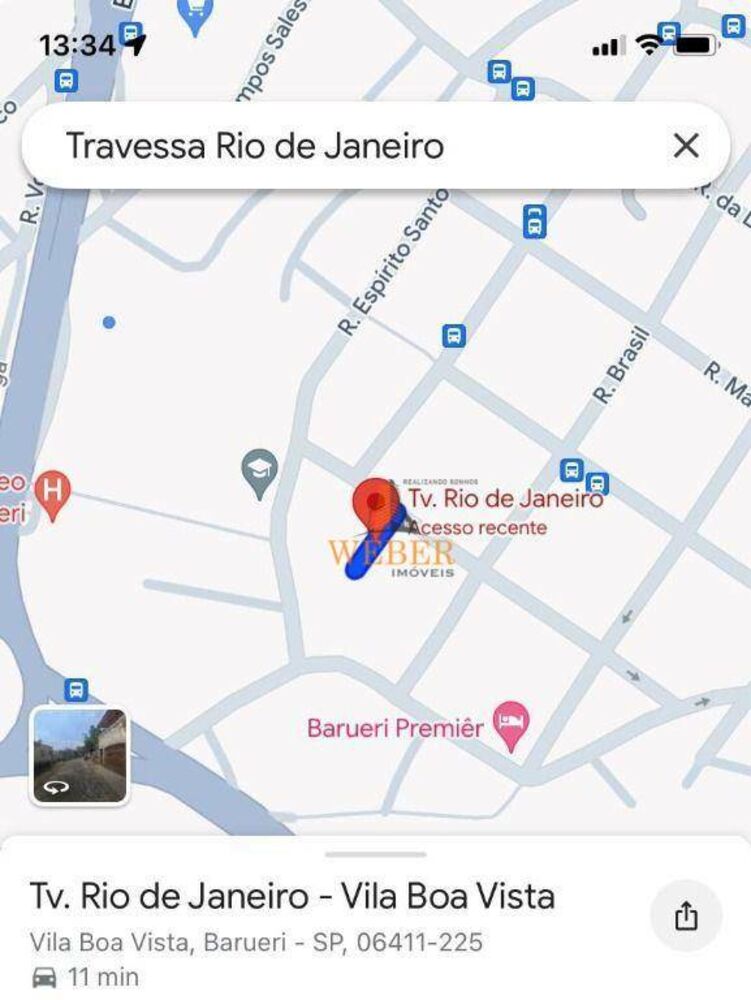The width and height of the screenshot is (751, 1000).
Task: Tap the school graduation cap marker
Action: (260, 471)
